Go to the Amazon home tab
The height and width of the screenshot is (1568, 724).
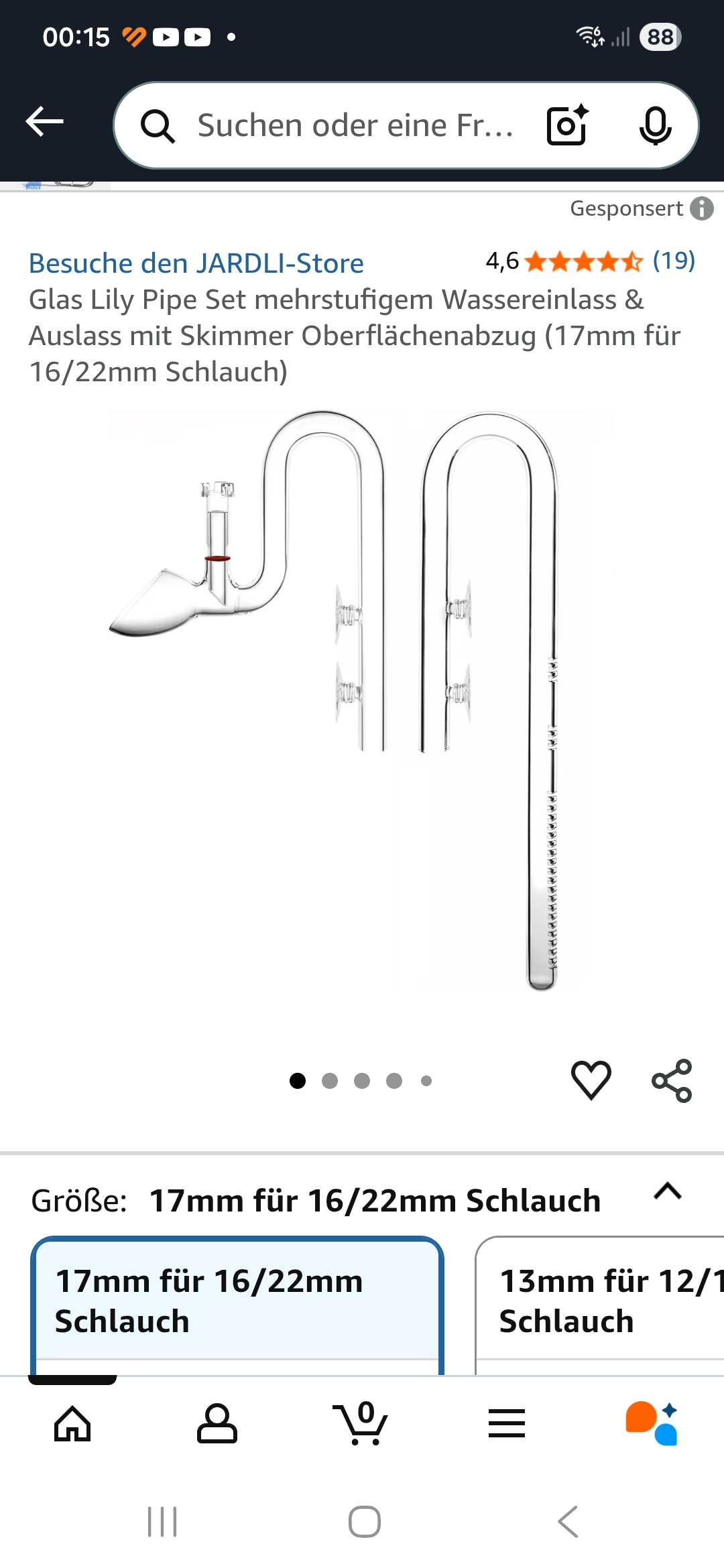coord(72,1423)
